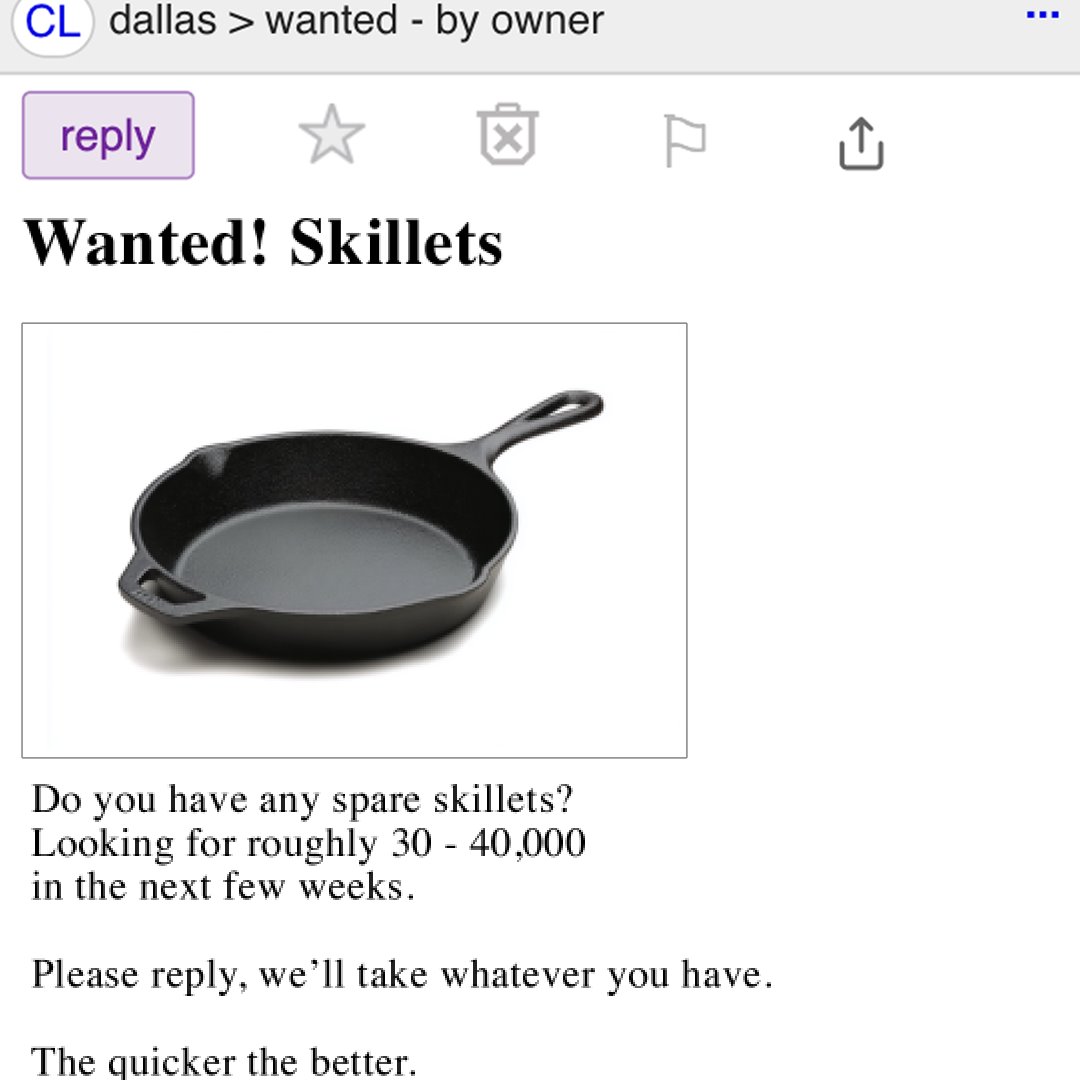Favorite this posting with the star
Viewport: 1080px width, 1080px height.
click(x=332, y=136)
